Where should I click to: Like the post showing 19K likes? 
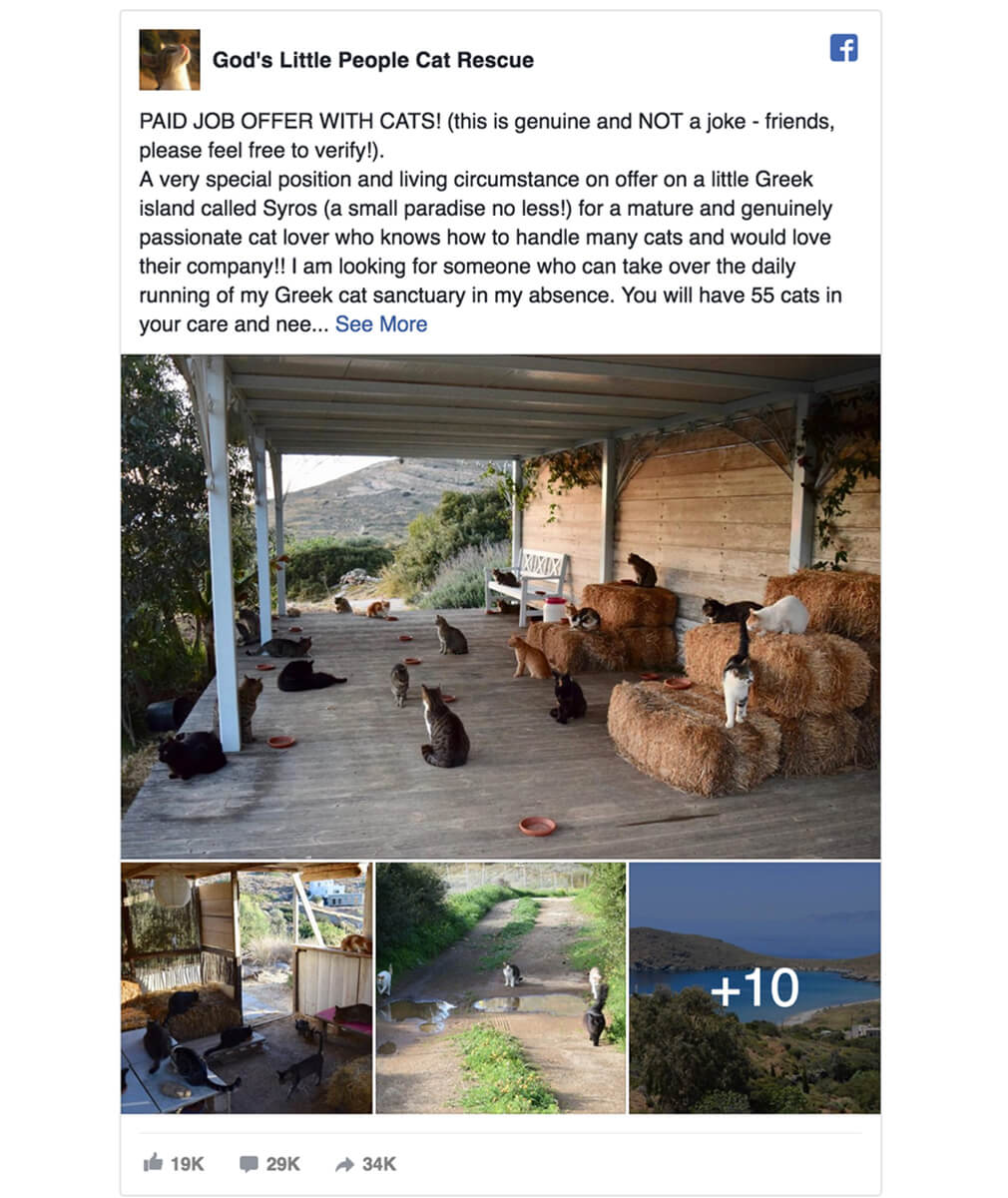pos(174,1163)
